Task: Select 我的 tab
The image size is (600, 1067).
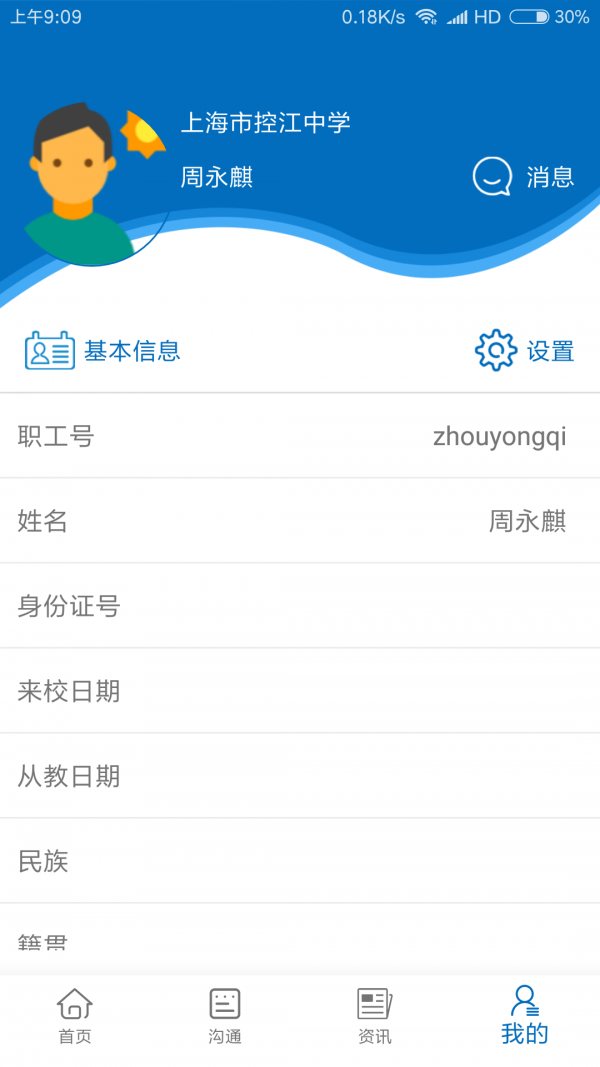Action: pos(524,1015)
